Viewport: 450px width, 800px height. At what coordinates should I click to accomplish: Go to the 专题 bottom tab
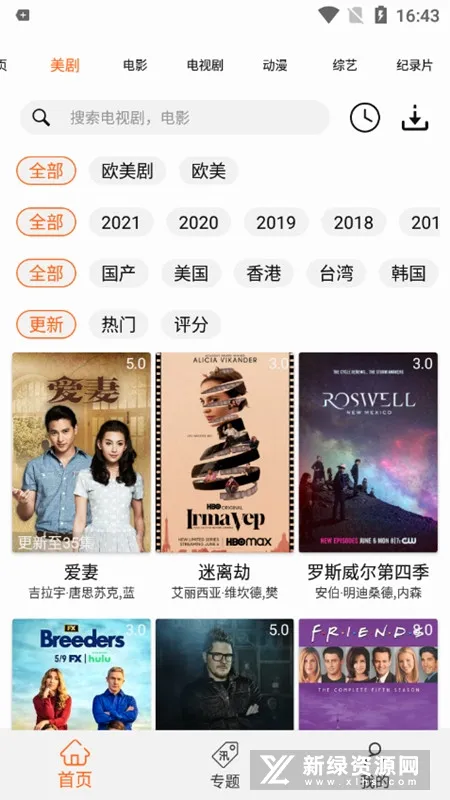click(225, 765)
